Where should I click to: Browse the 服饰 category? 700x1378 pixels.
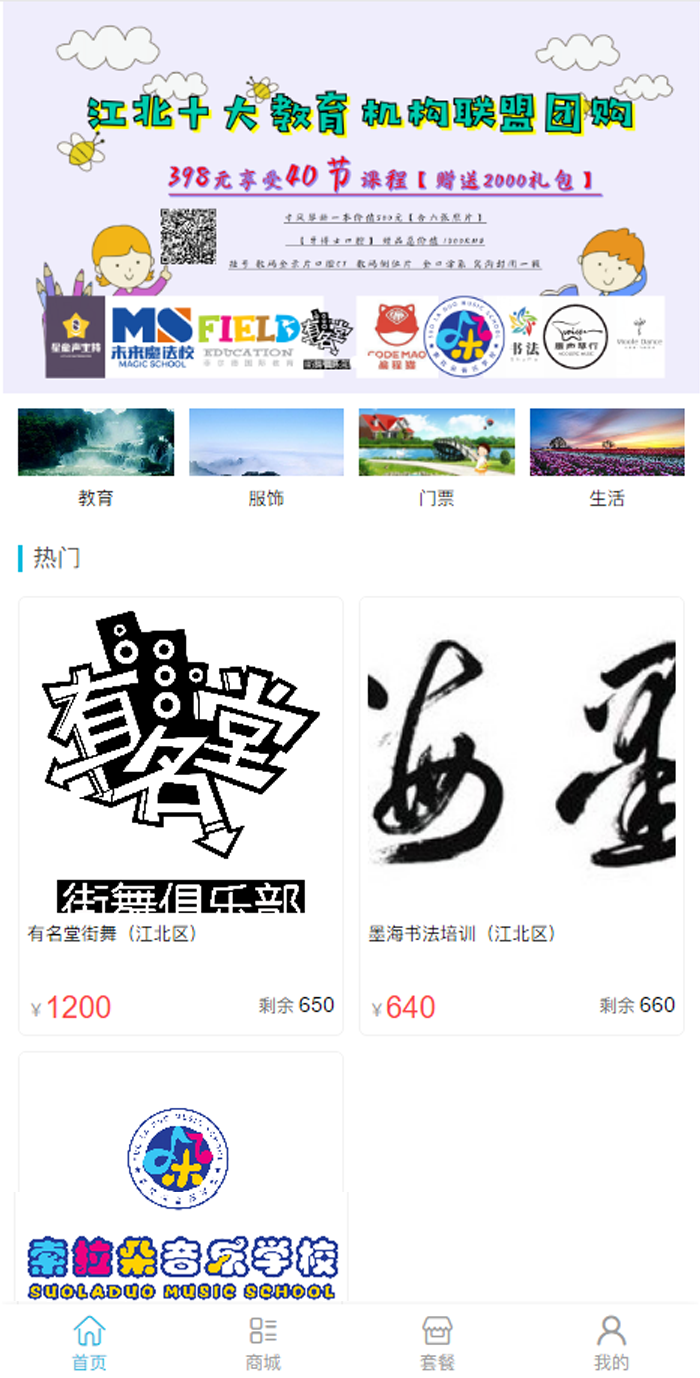point(266,457)
